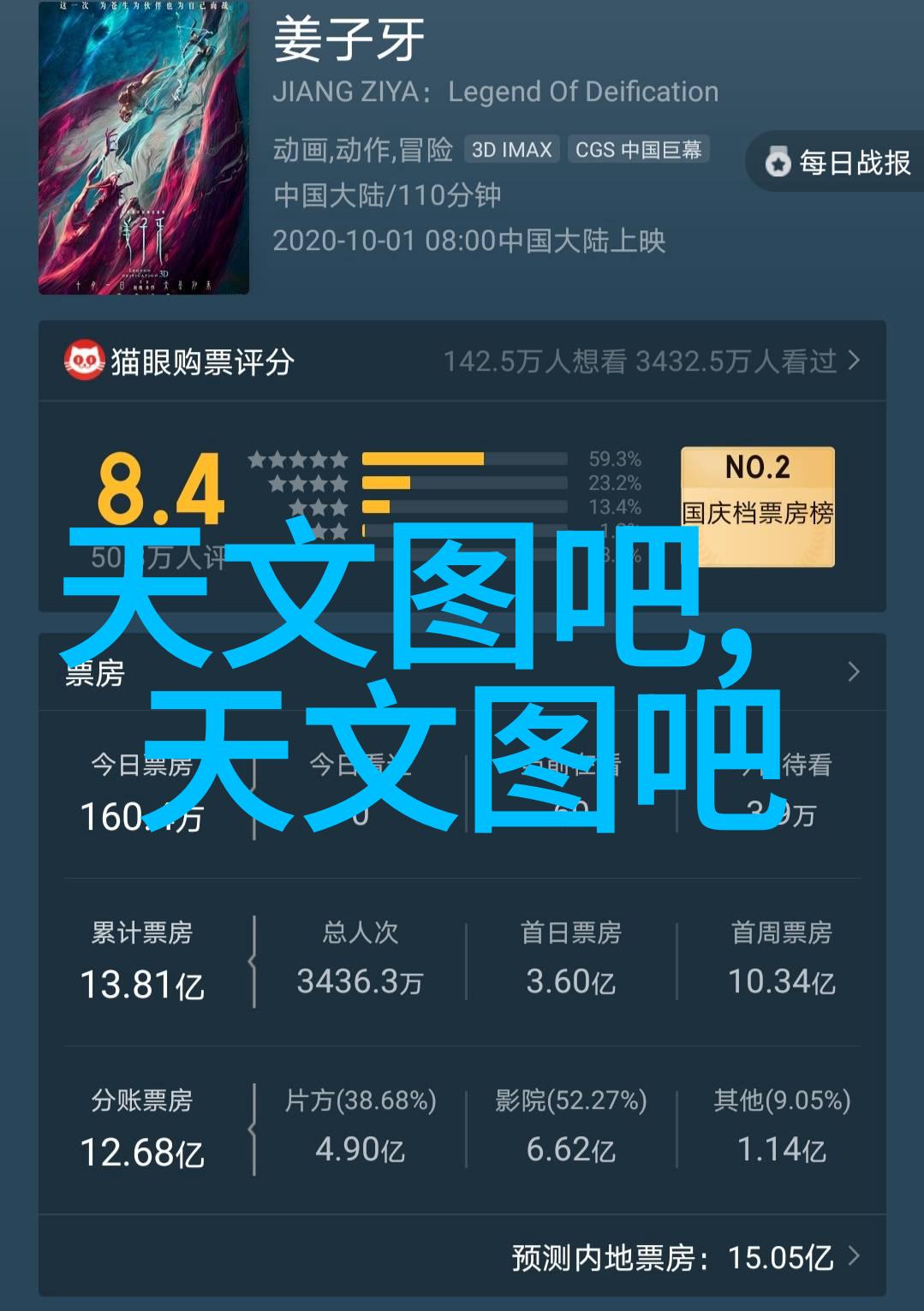
Task: View the 姜子牙 movie poster
Action: point(144,148)
